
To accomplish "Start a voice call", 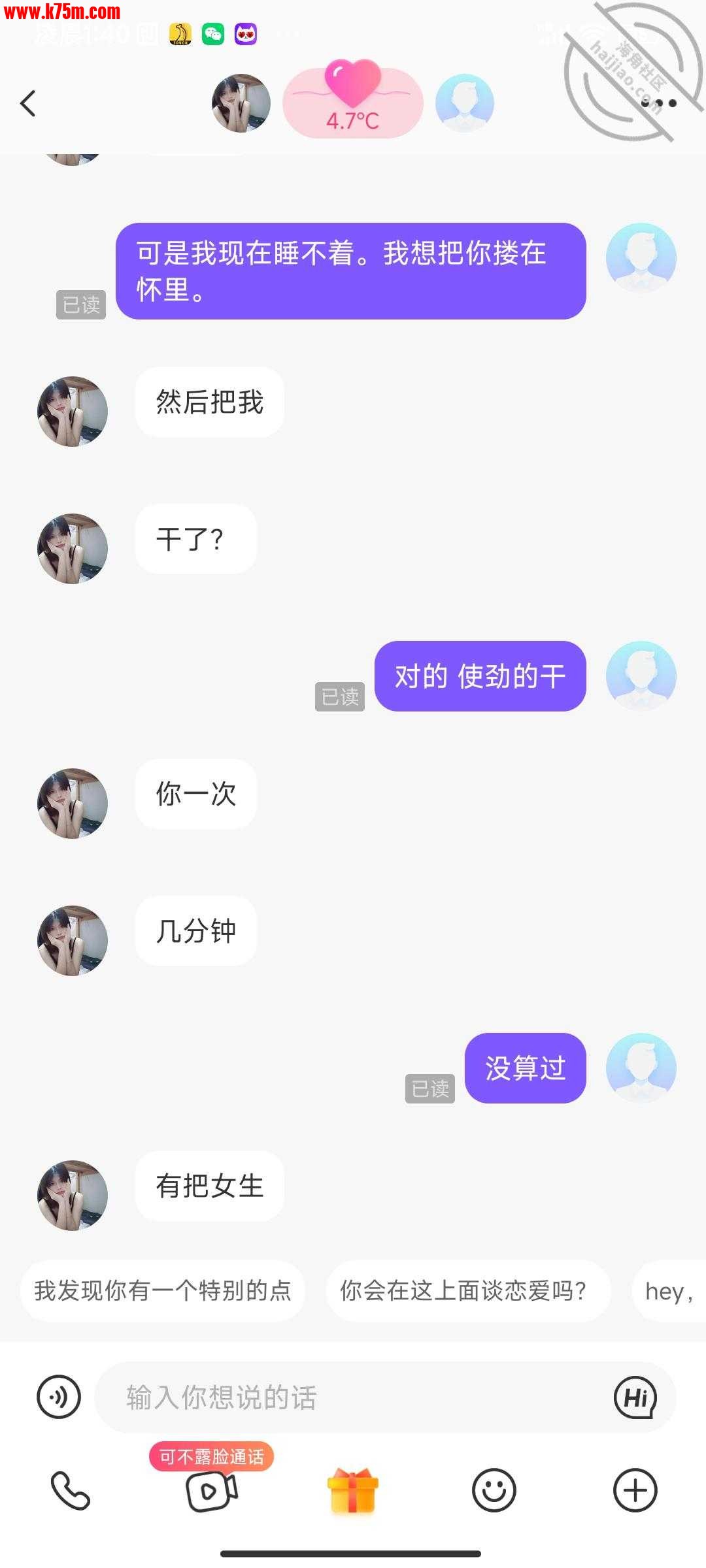I will tap(70, 1490).
